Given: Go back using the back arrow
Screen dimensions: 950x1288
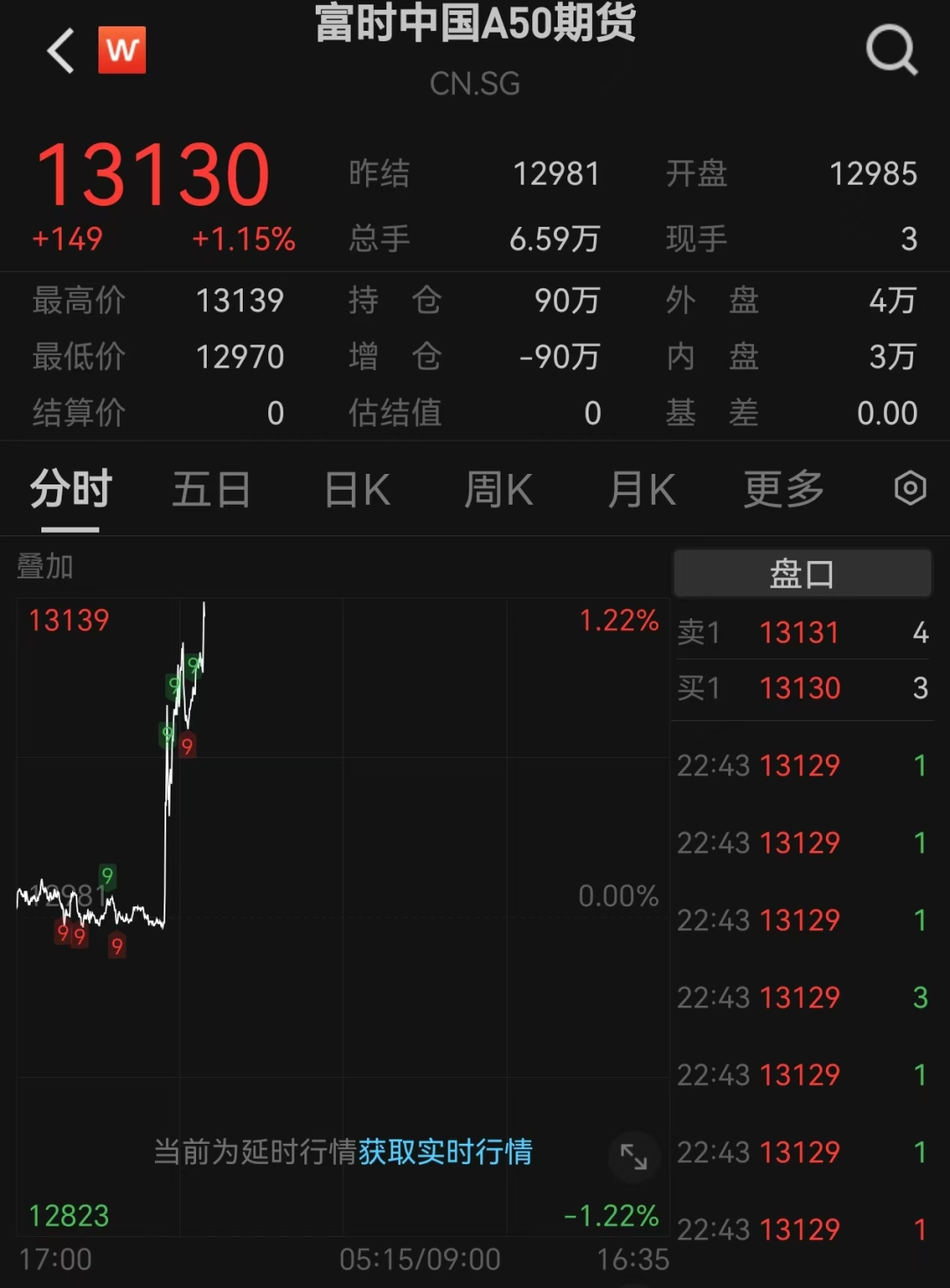Looking at the screenshot, I should [x=59, y=50].
